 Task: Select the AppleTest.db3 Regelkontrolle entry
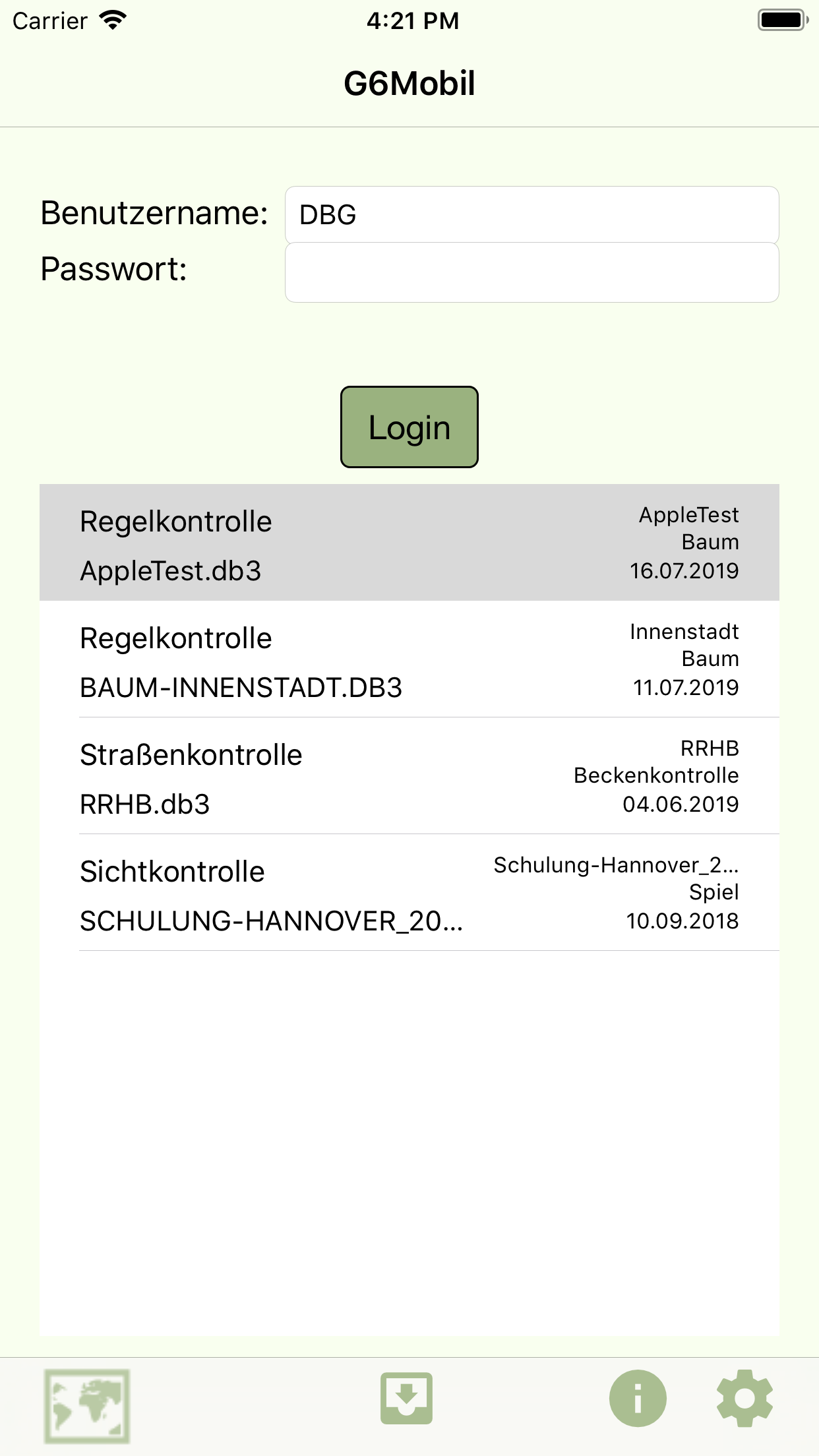409,542
